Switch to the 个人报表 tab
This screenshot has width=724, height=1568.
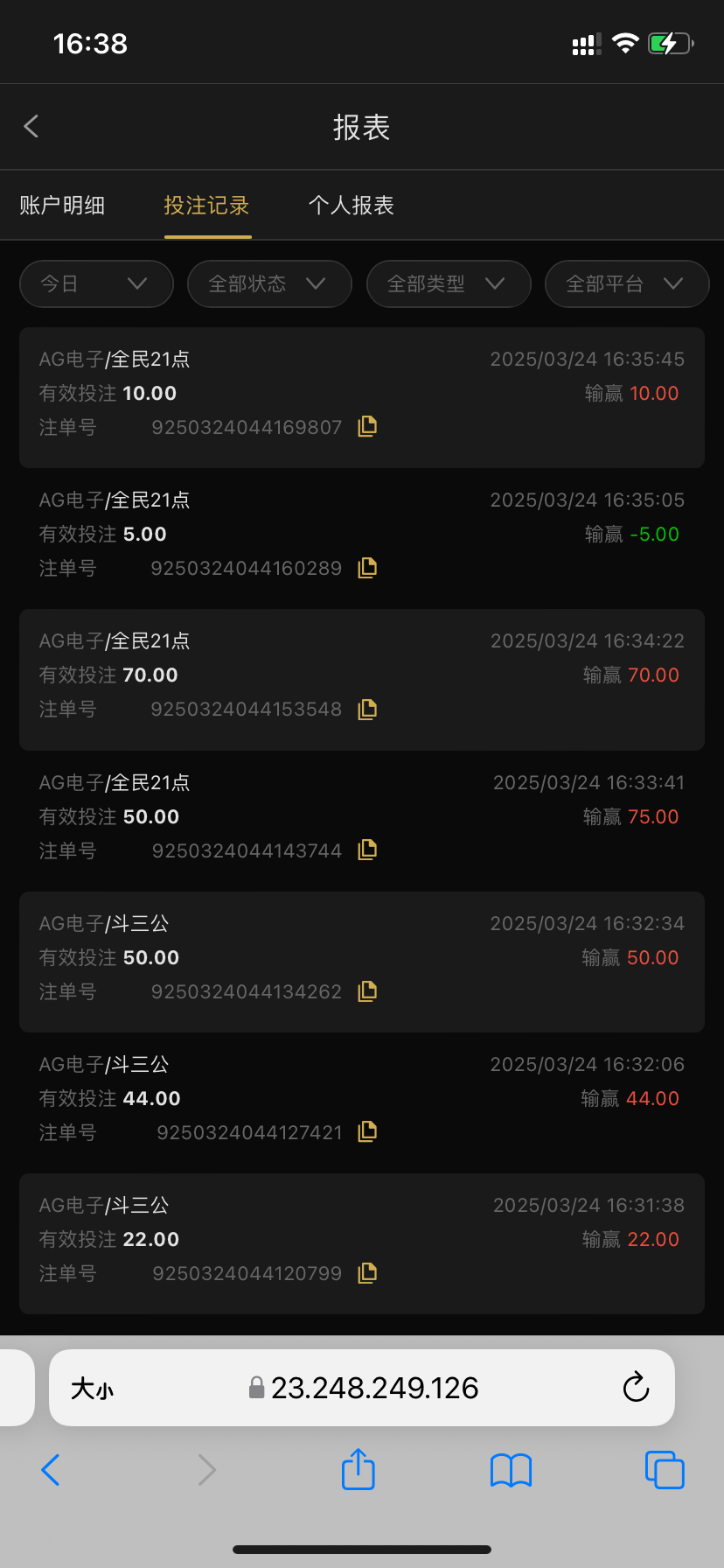point(352,206)
